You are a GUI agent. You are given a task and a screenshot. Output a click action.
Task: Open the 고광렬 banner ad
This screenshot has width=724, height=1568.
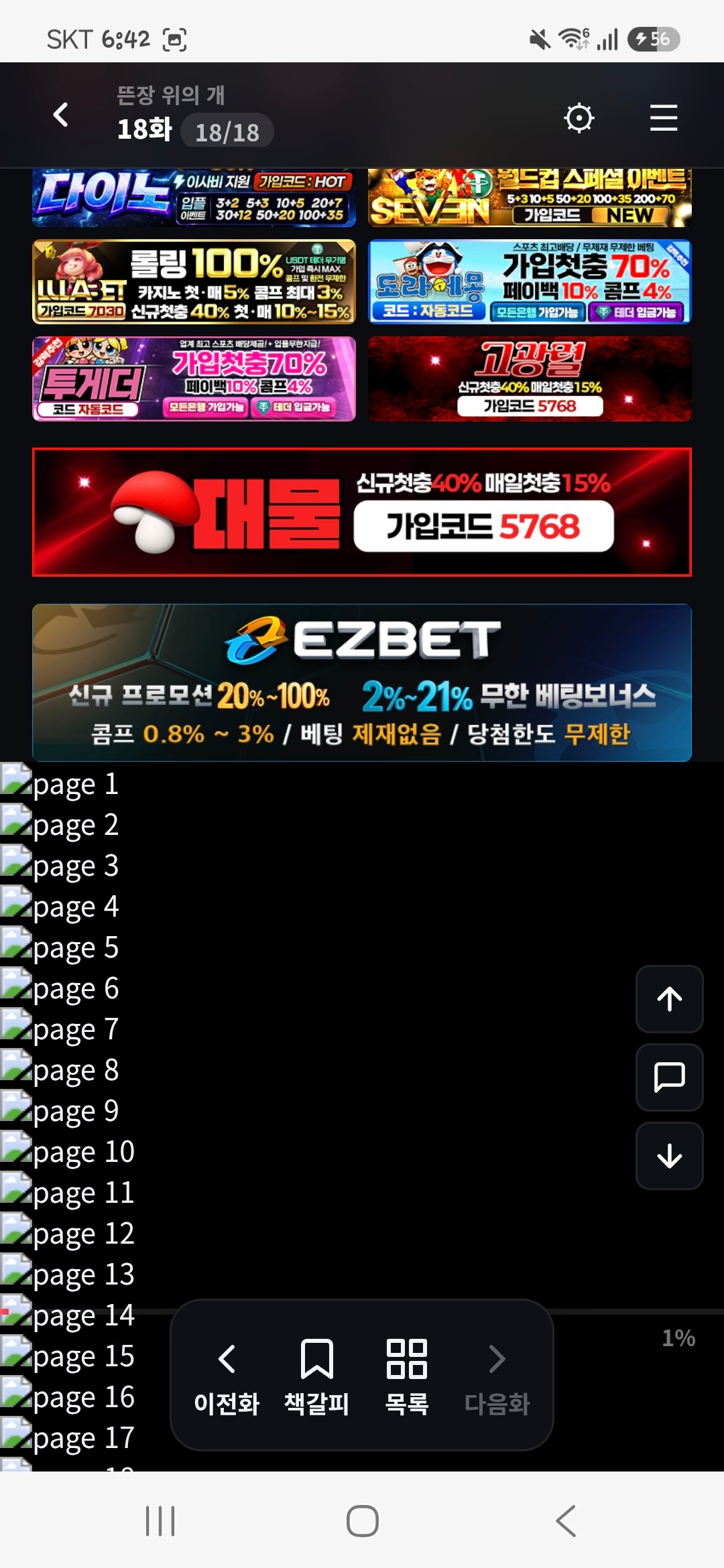pos(530,379)
